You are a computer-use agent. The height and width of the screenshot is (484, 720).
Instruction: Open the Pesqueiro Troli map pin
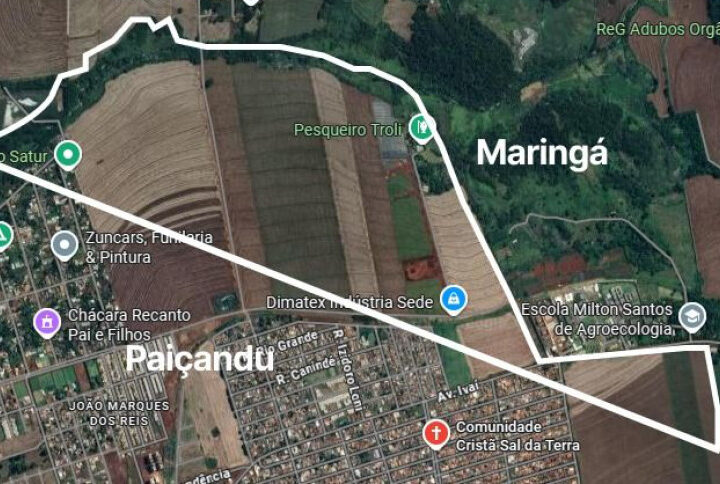(x=423, y=129)
